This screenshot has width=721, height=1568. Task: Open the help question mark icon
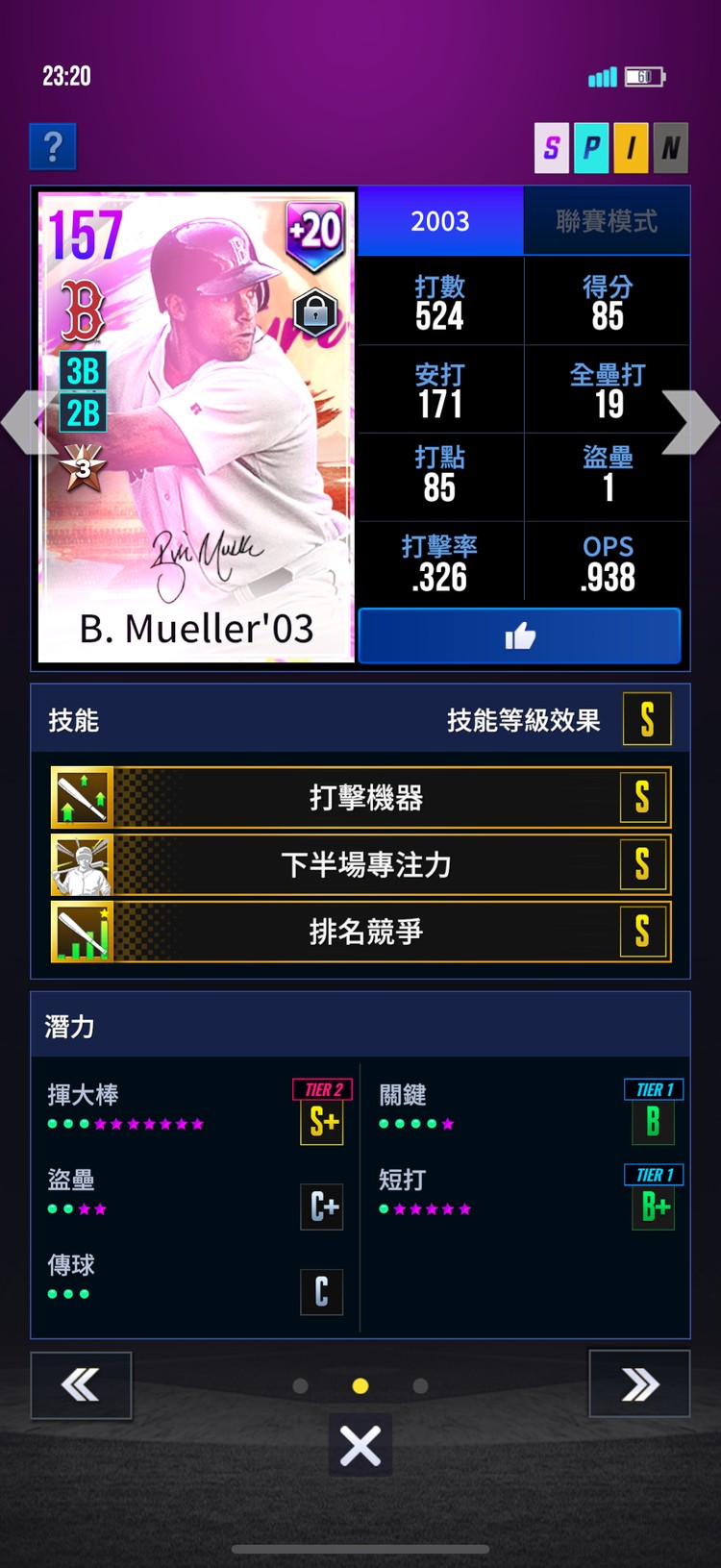point(53,147)
